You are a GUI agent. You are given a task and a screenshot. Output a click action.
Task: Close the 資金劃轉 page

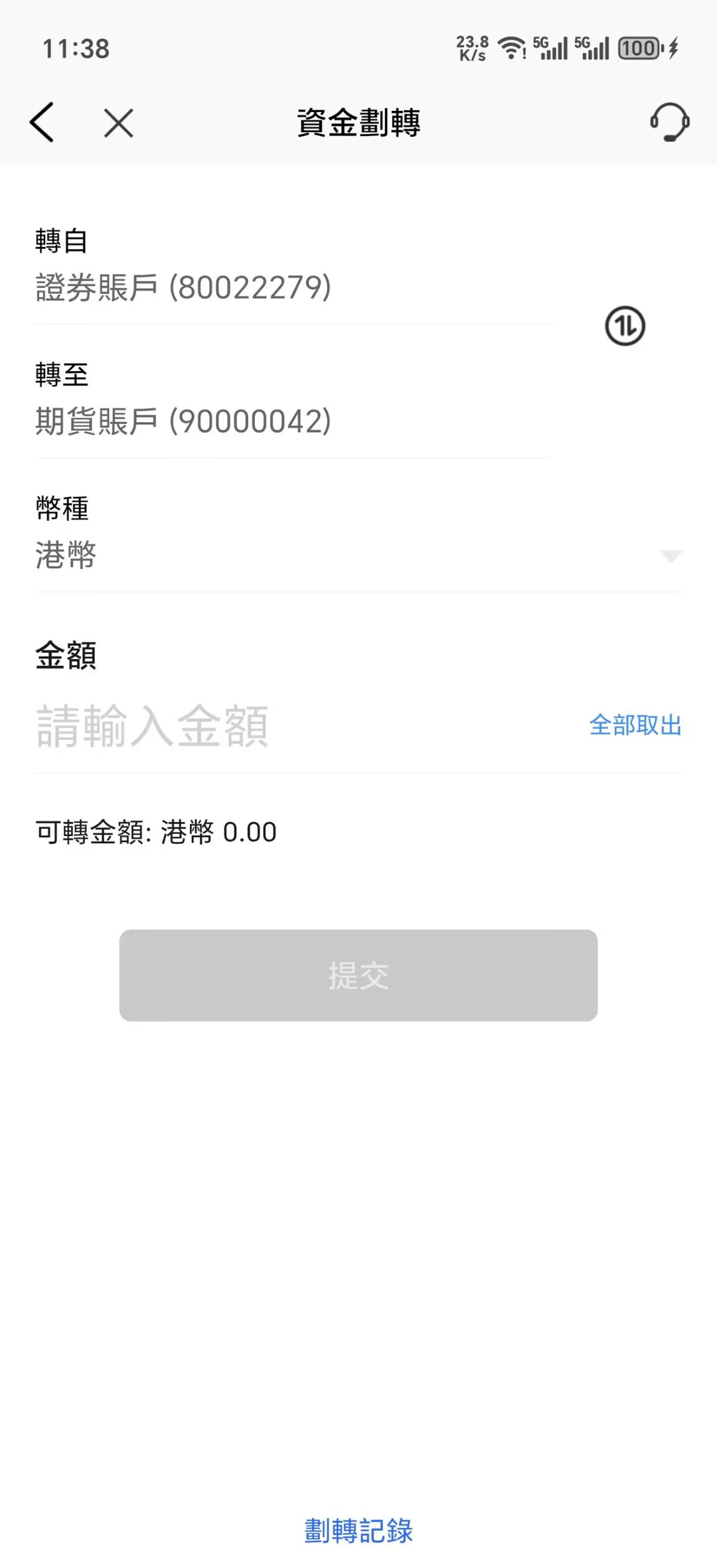pos(119,123)
